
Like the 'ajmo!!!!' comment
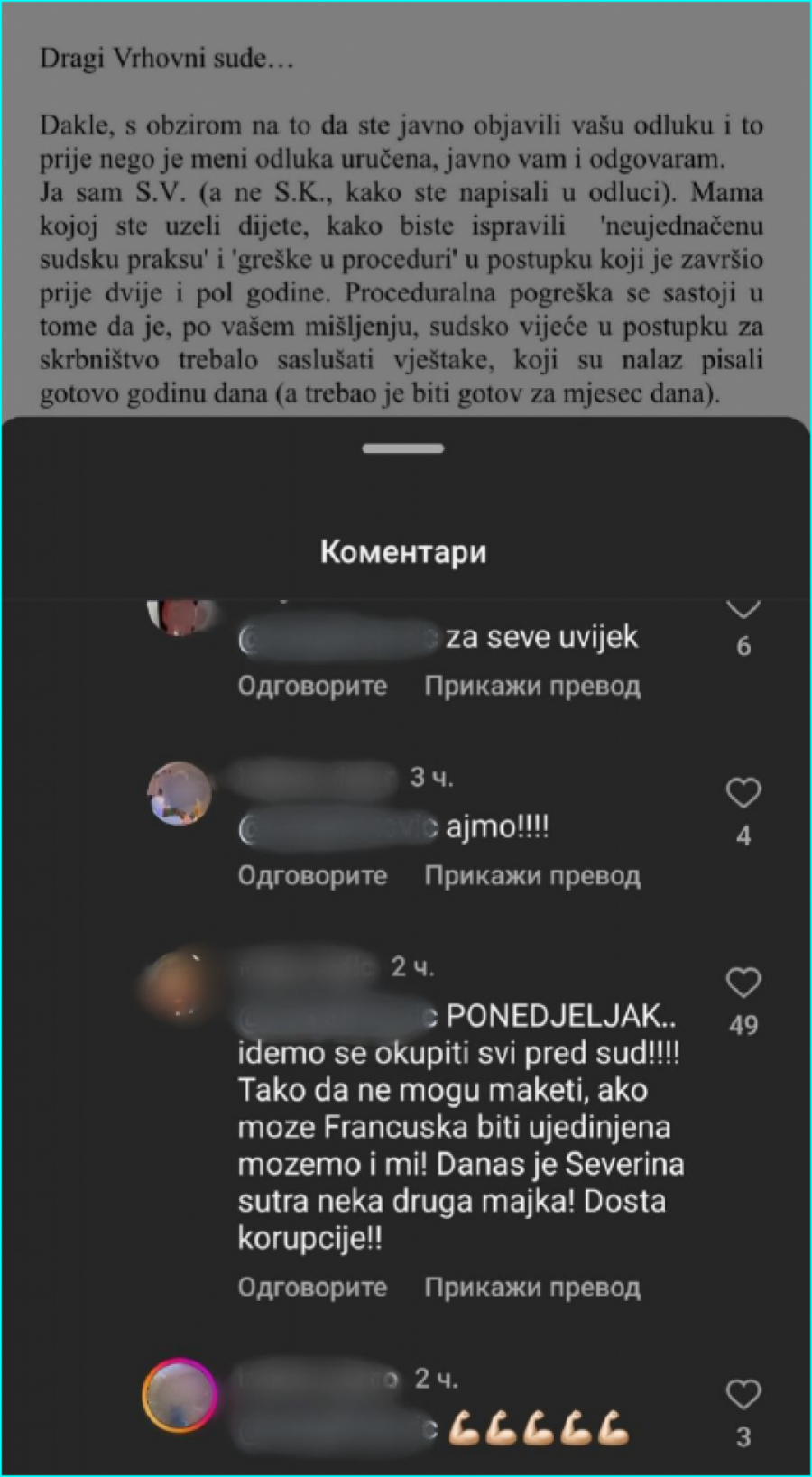click(743, 793)
